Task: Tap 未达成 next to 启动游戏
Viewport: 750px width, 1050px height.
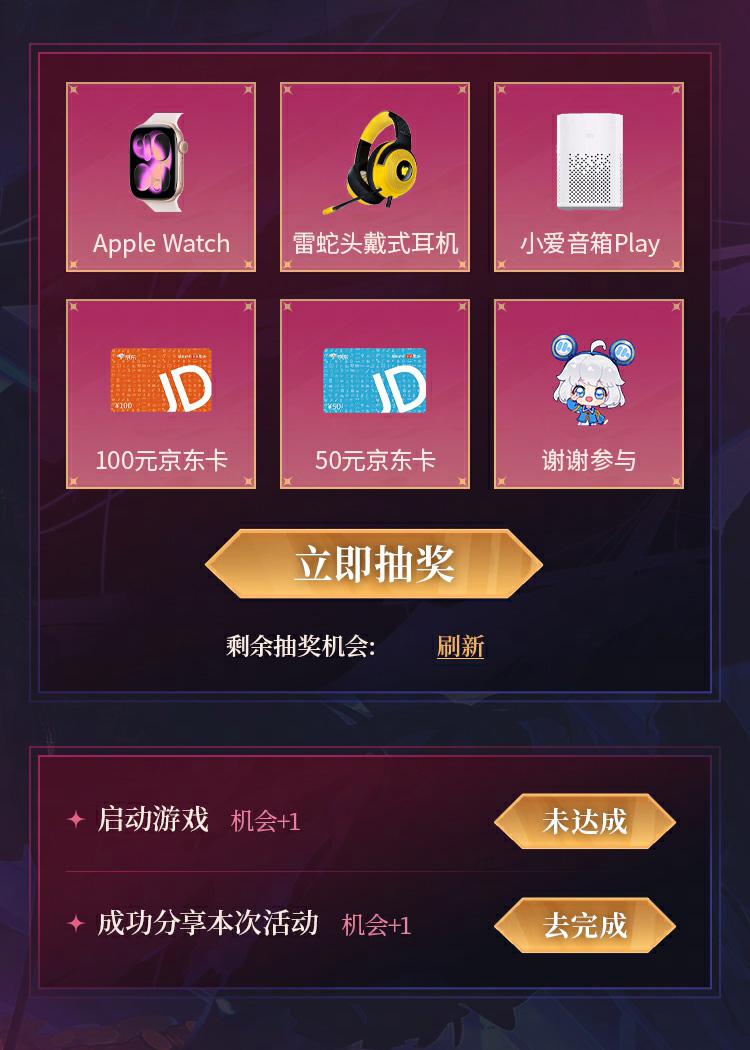Action: pos(585,822)
